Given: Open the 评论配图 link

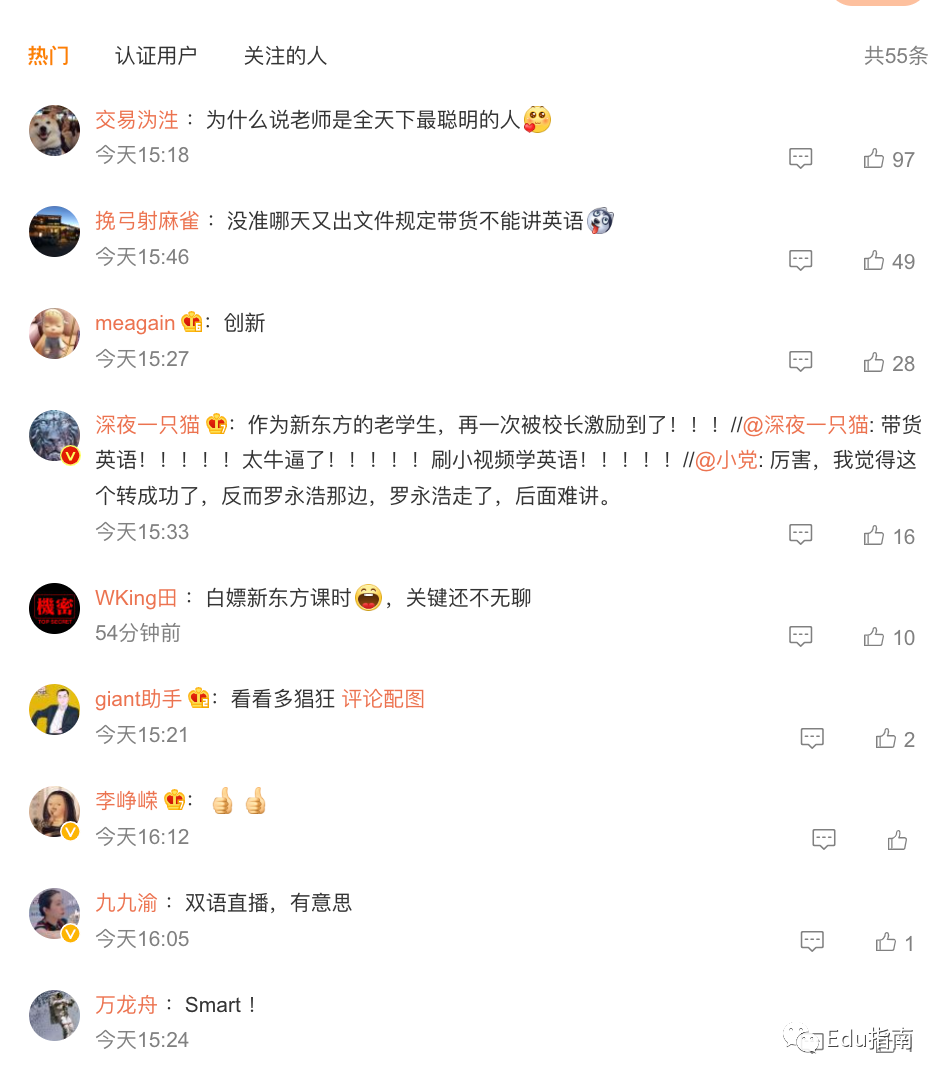Looking at the screenshot, I should [383, 699].
